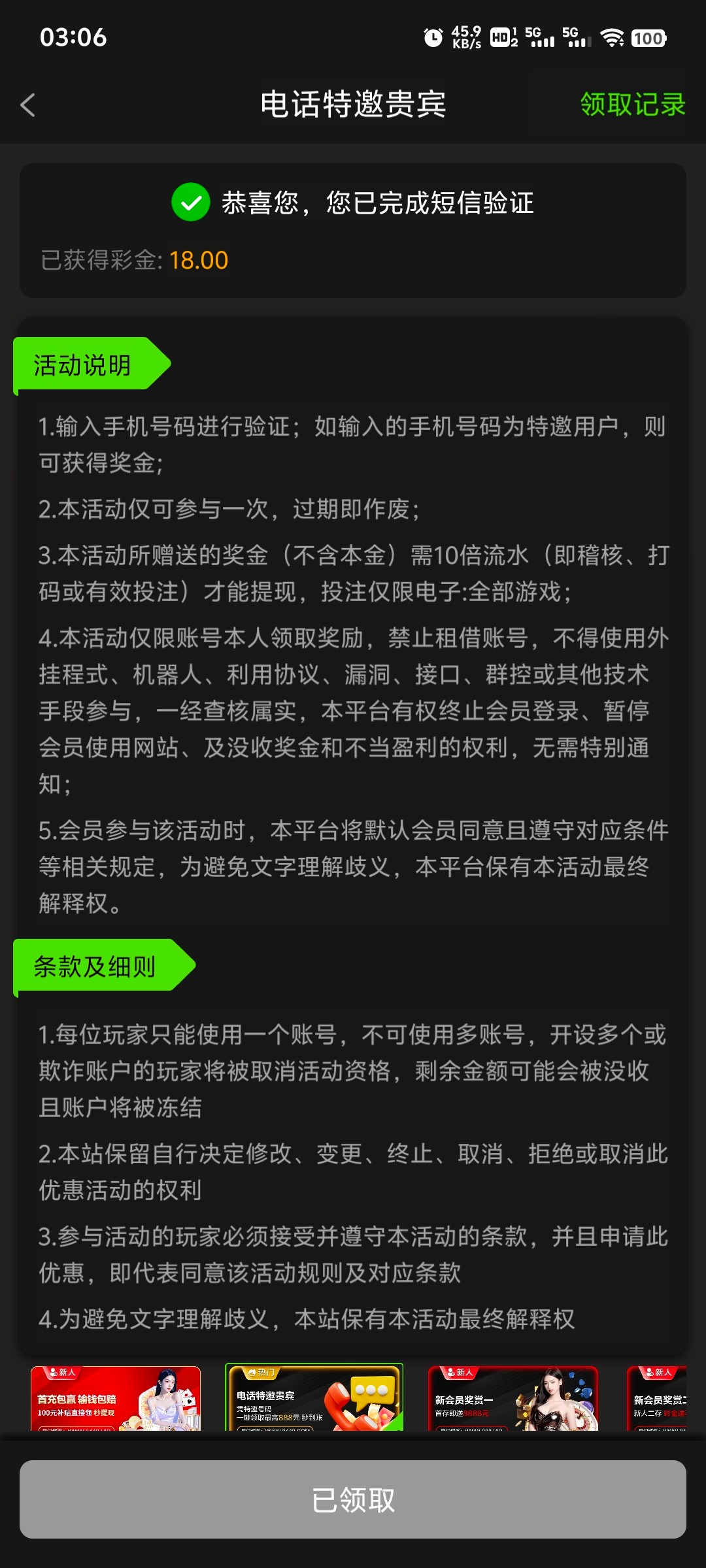Go back using the top-left arrow

[x=27, y=105]
